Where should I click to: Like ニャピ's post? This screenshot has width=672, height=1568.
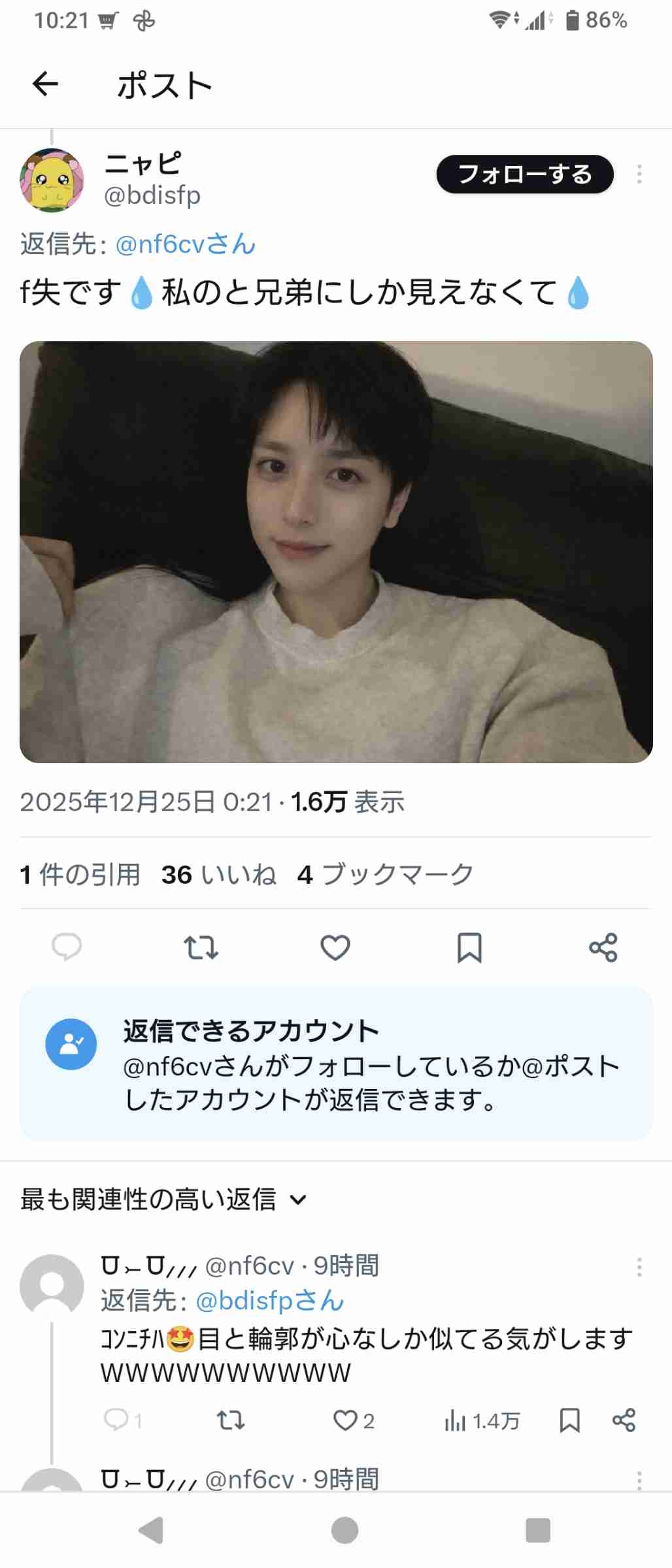[335, 947]
